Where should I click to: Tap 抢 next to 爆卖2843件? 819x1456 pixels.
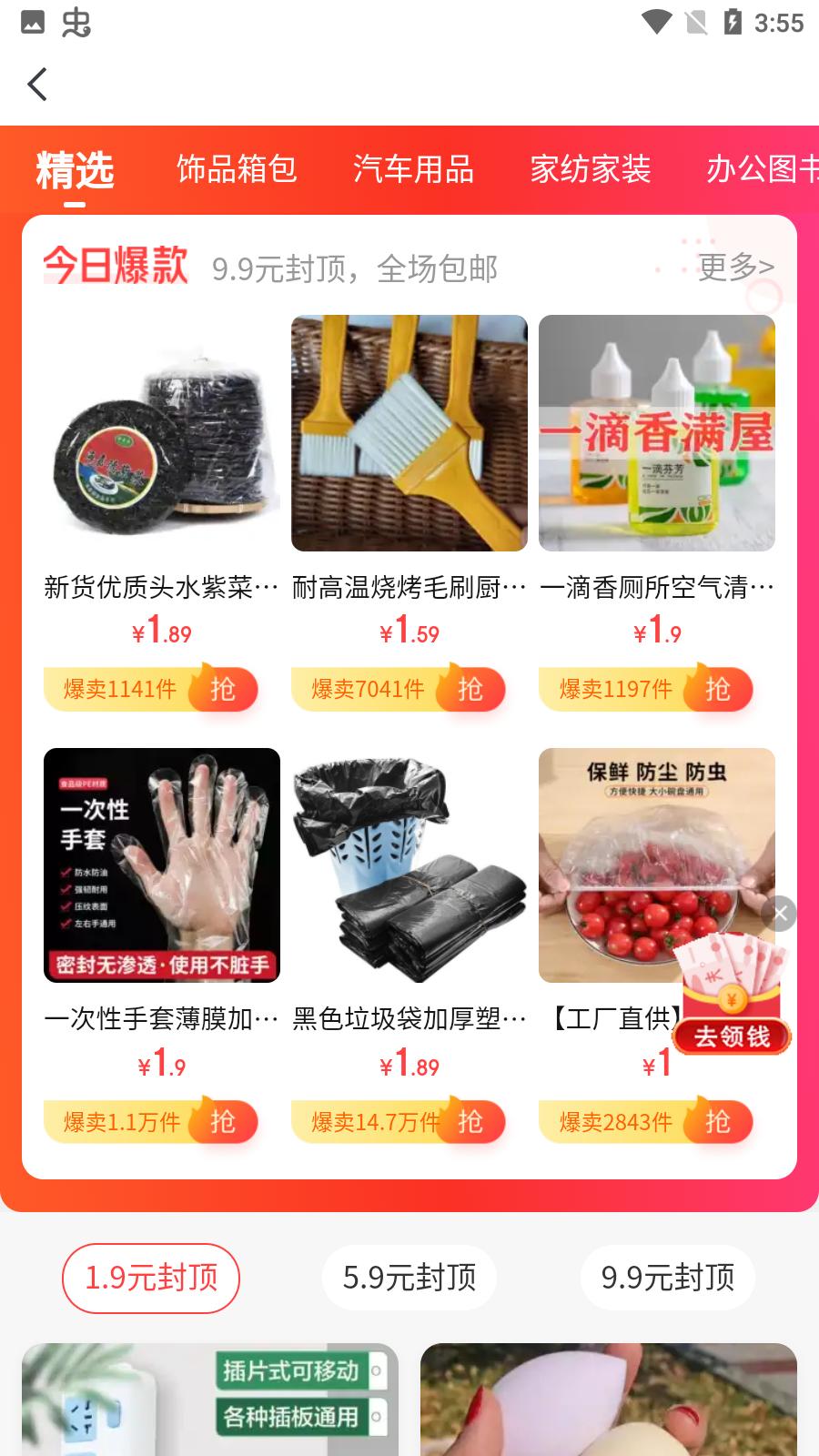pos(718,1122)
